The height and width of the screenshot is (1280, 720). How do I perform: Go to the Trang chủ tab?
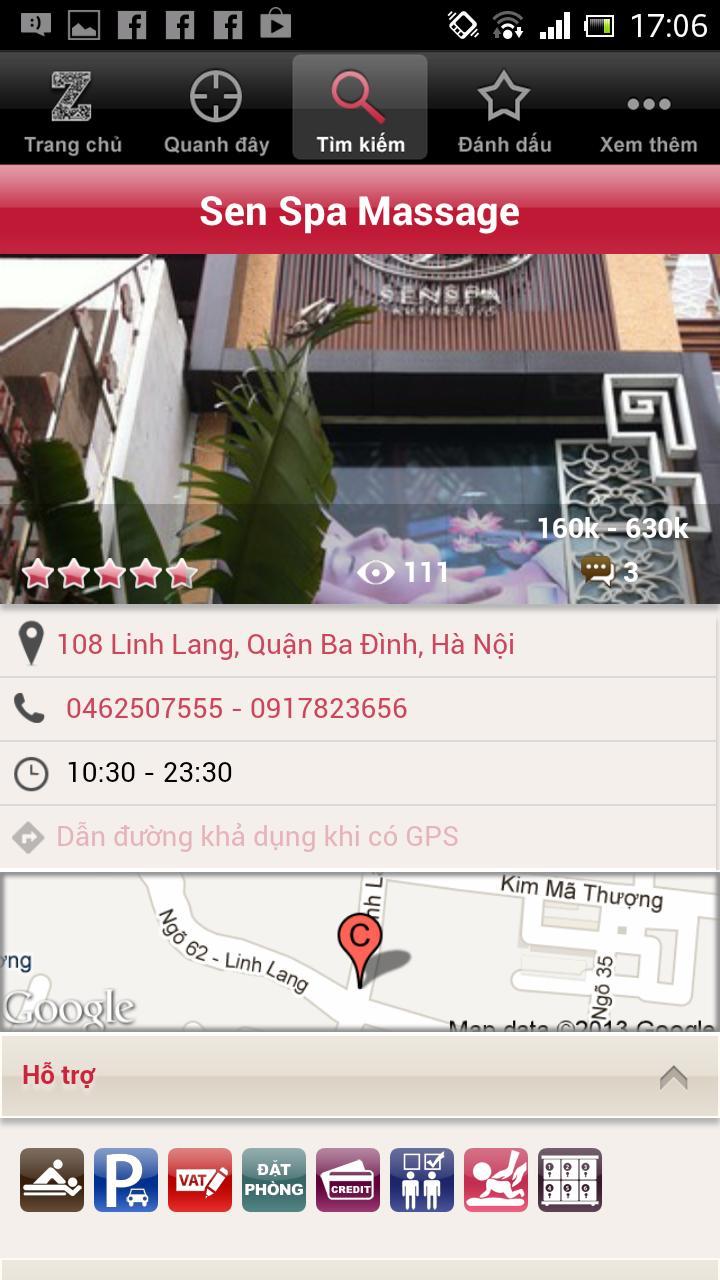[x=72, y=112]
